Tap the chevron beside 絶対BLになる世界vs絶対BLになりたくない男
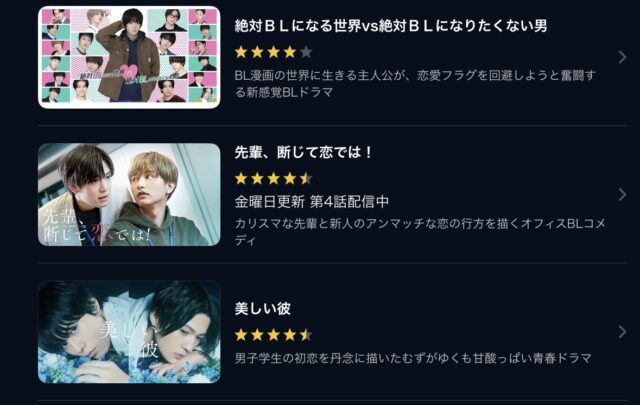The width and height of the screenshot is (640, 405). pyautogui.click(x=622, y=57)
